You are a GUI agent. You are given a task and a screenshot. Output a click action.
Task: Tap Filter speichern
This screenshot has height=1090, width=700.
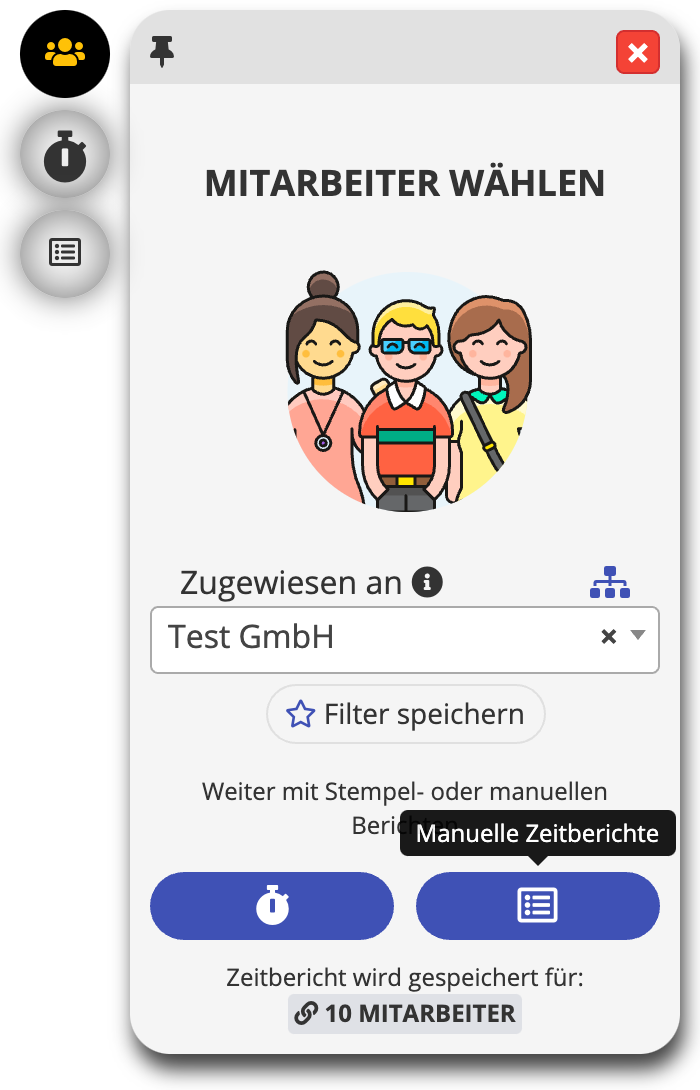(x=405, y=714)
